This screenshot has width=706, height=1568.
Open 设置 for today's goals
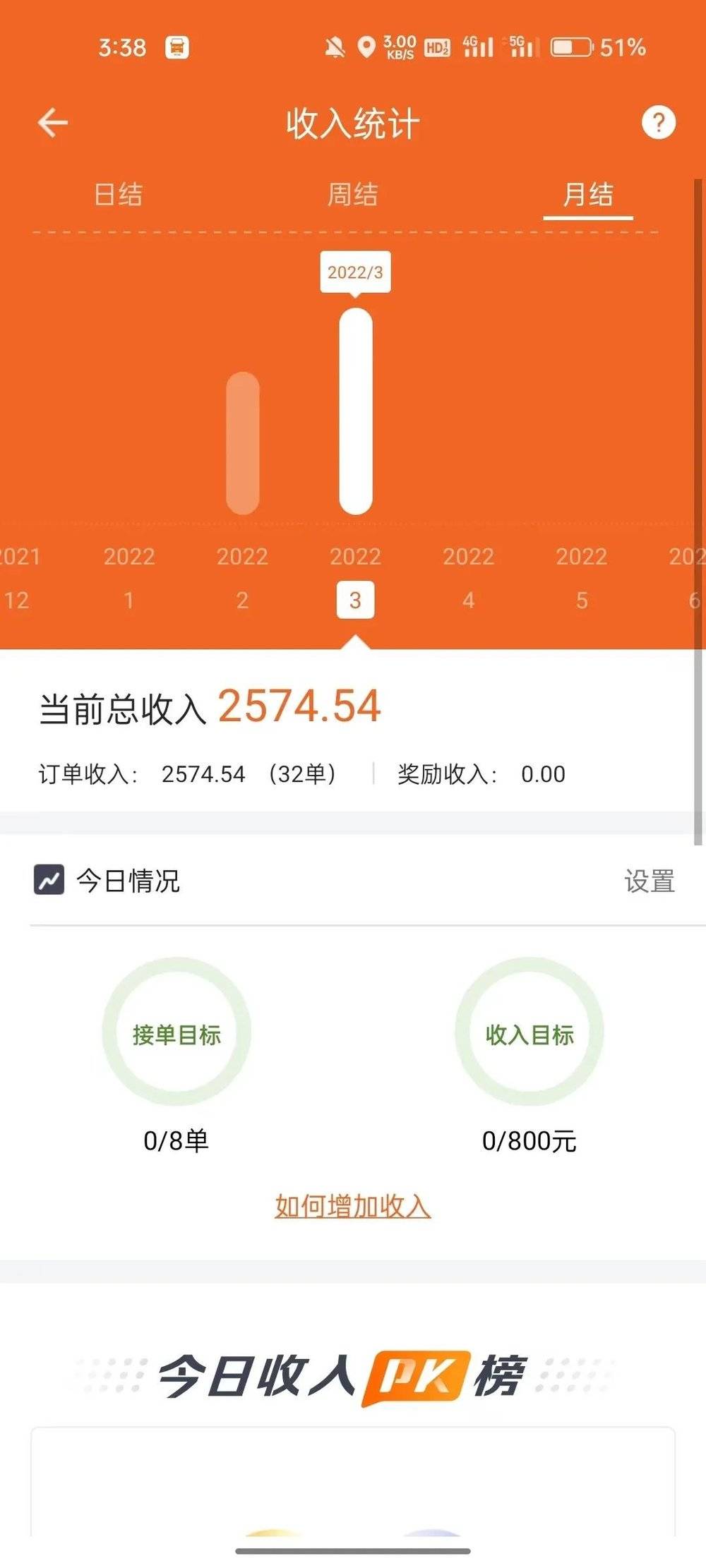click(650, 881)
